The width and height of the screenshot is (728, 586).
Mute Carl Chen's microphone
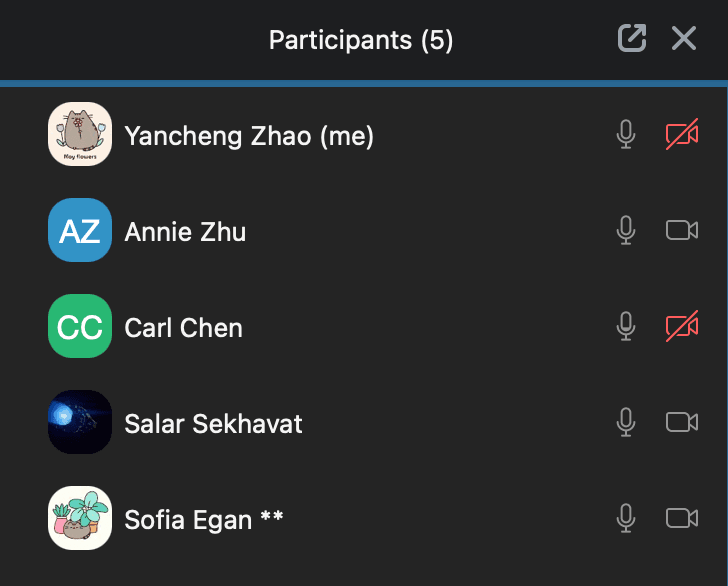click(626, 327)
